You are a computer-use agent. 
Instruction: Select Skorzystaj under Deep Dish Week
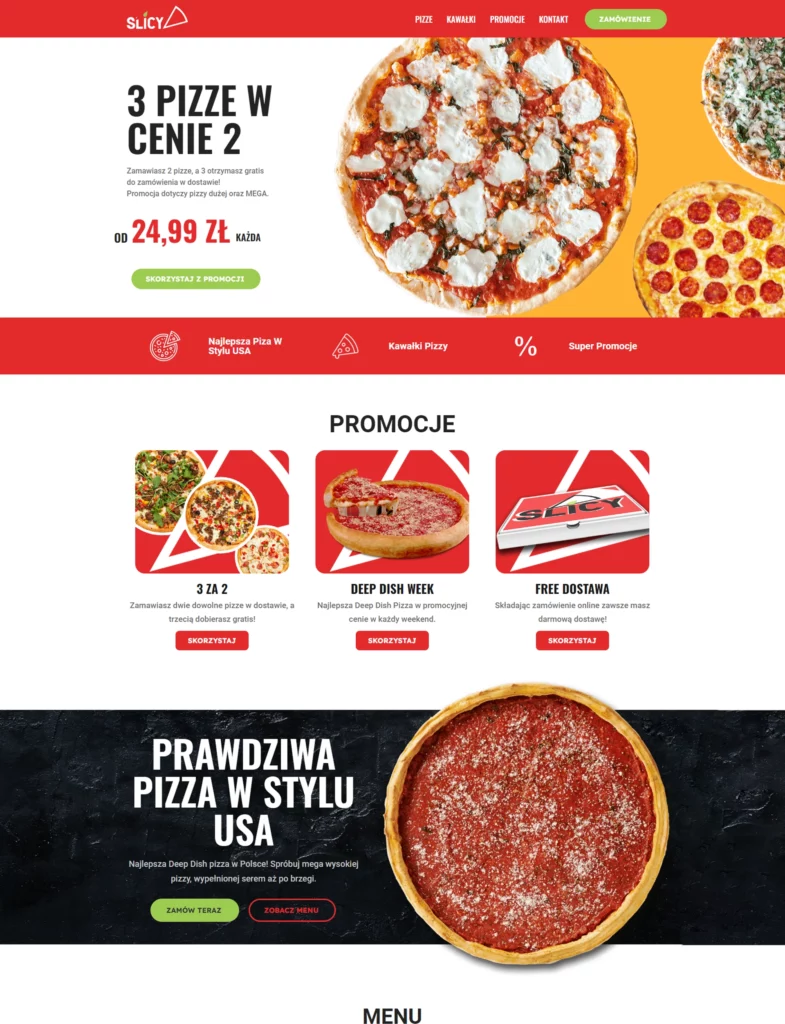point(392,641)
